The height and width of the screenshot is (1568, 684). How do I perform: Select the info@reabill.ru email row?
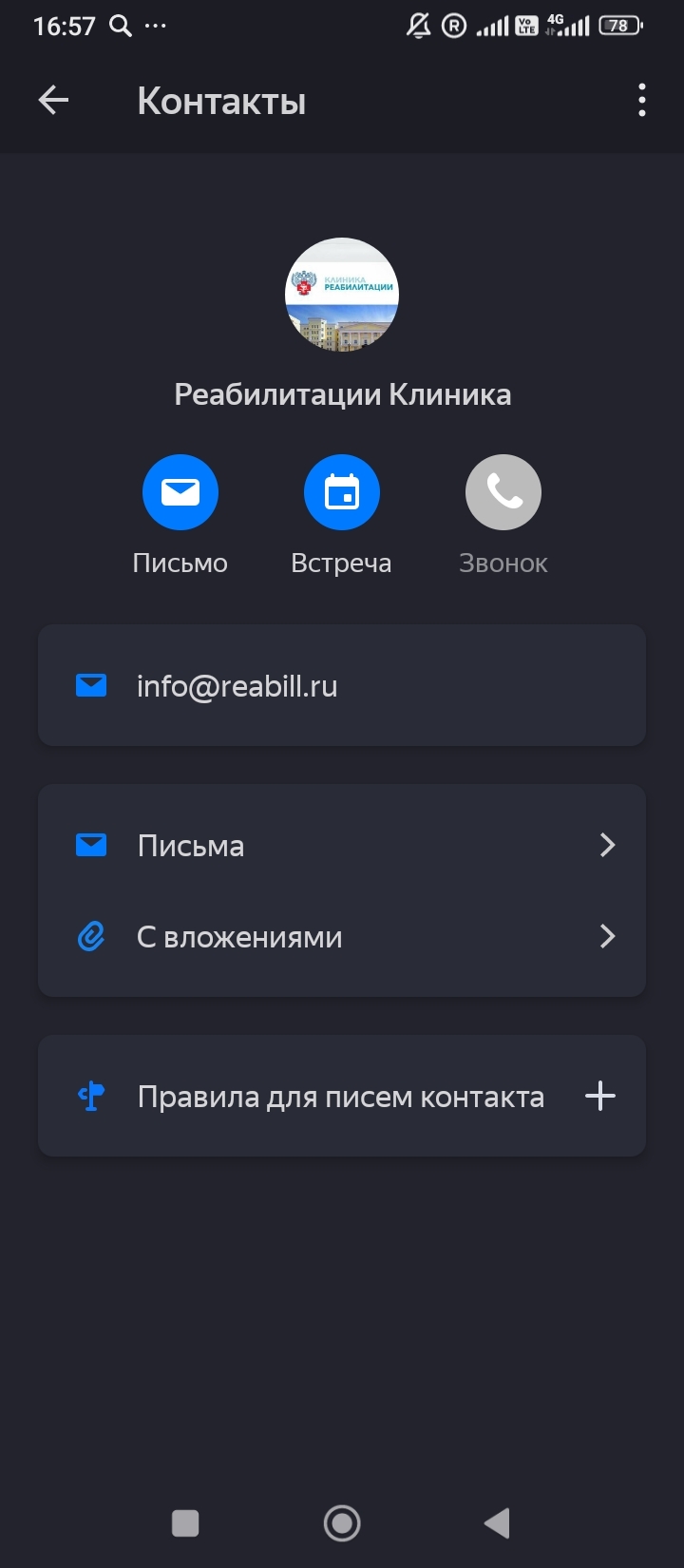coord(342,685)
